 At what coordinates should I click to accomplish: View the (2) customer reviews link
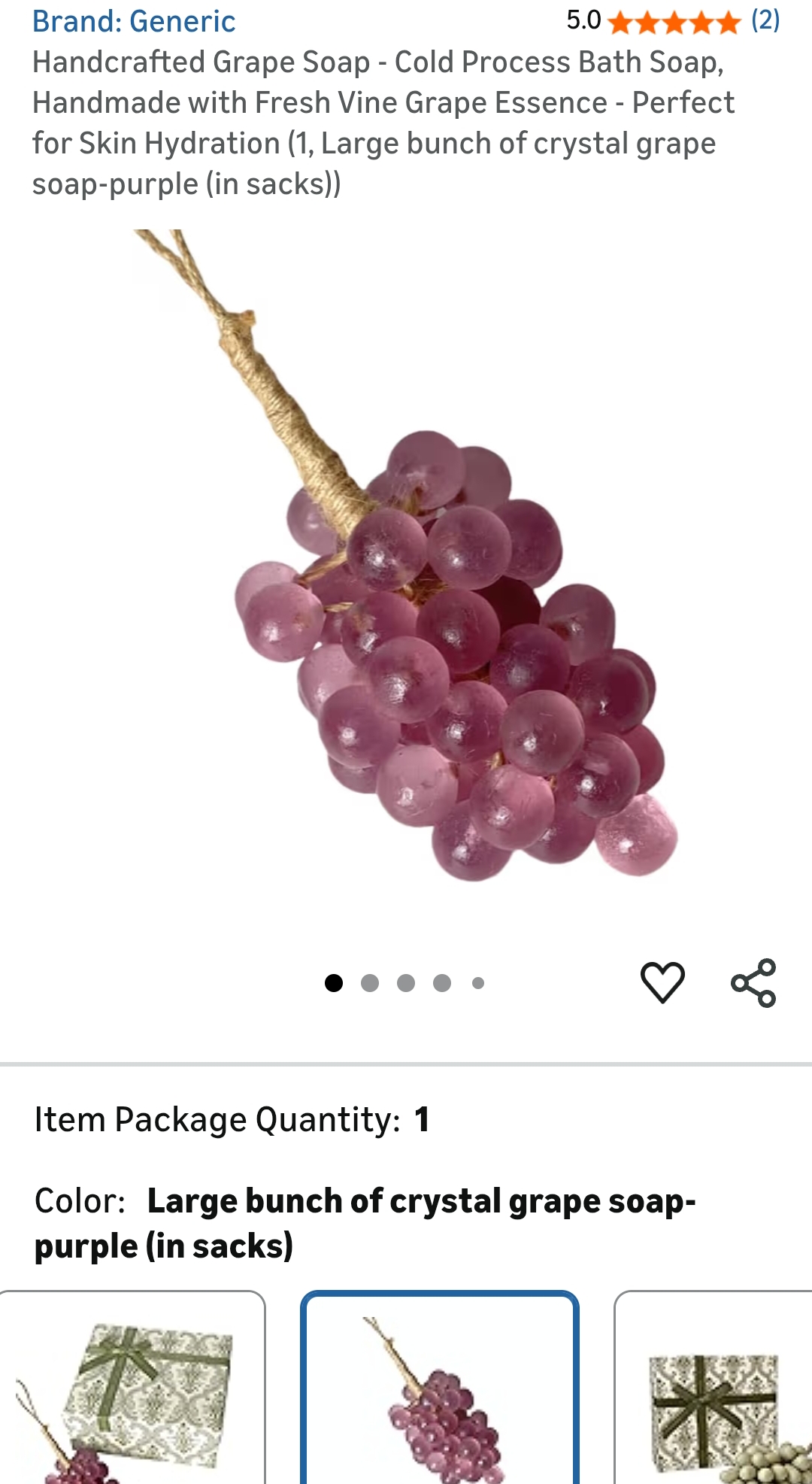[x=764, y=21]
